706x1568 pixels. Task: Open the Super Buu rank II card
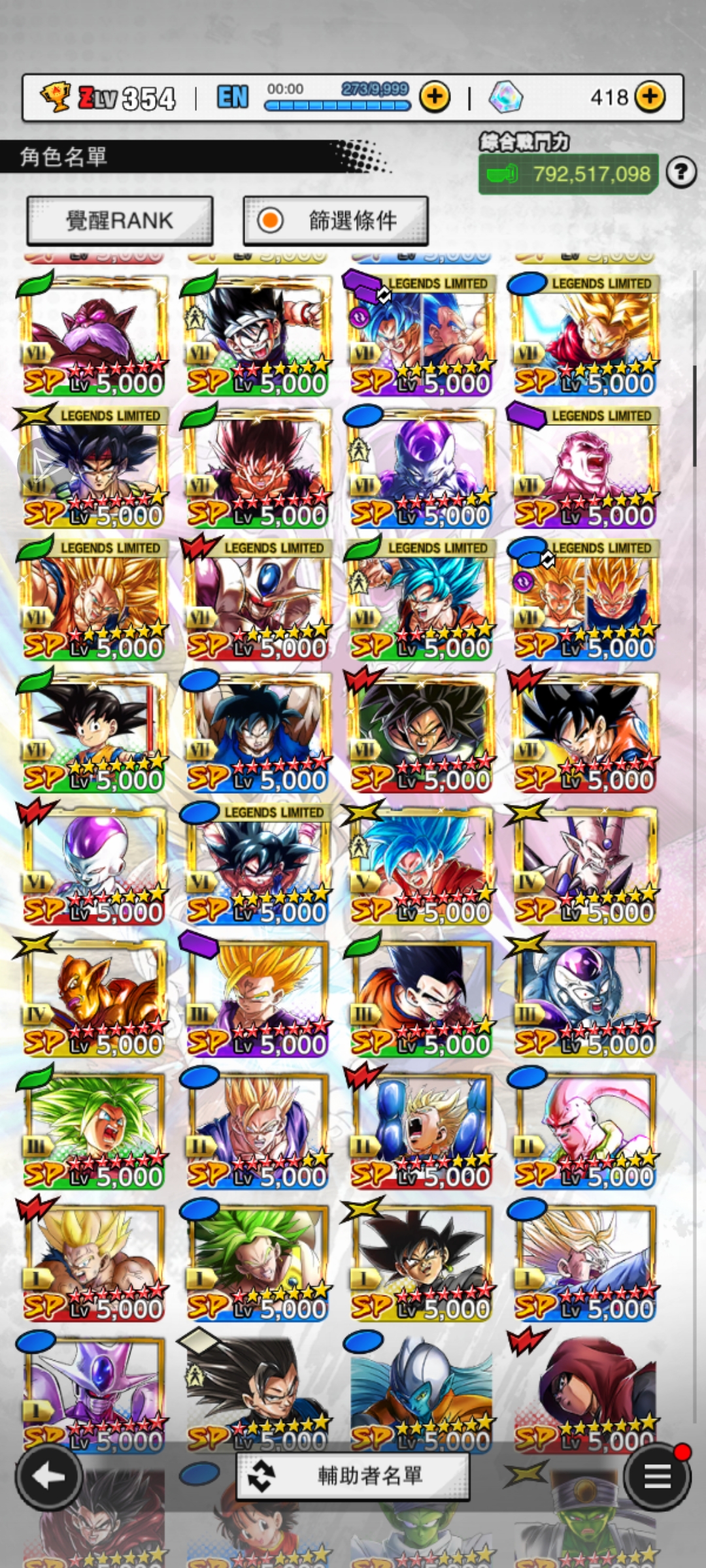point(585,1128)
